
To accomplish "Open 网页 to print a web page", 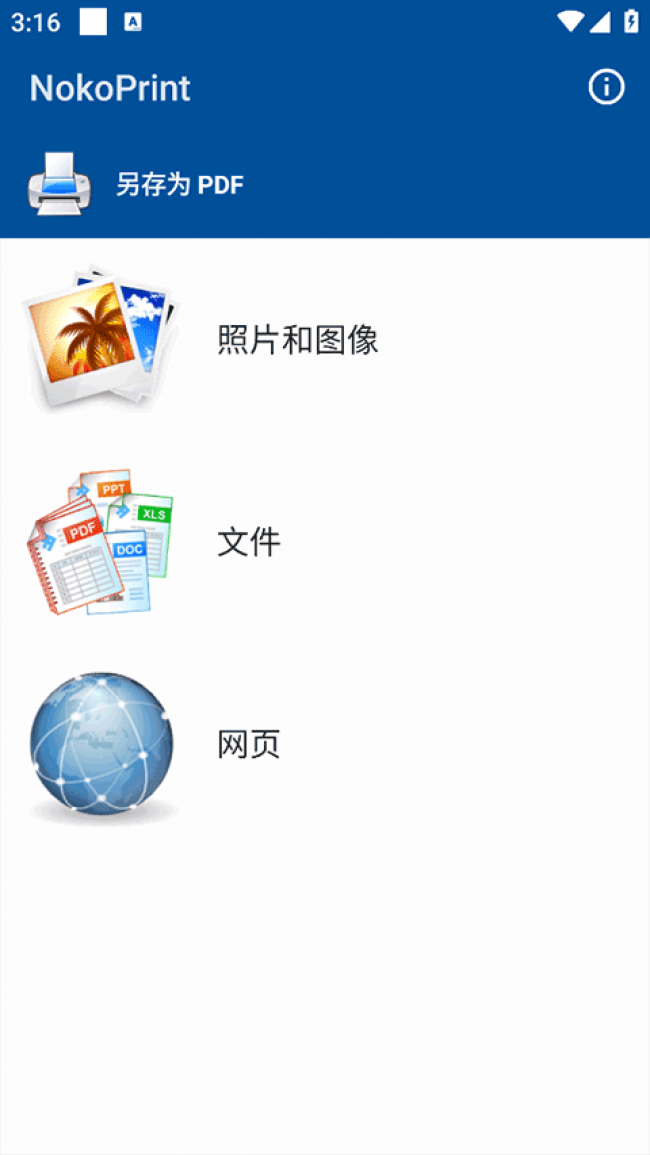I will pos(249,744).
